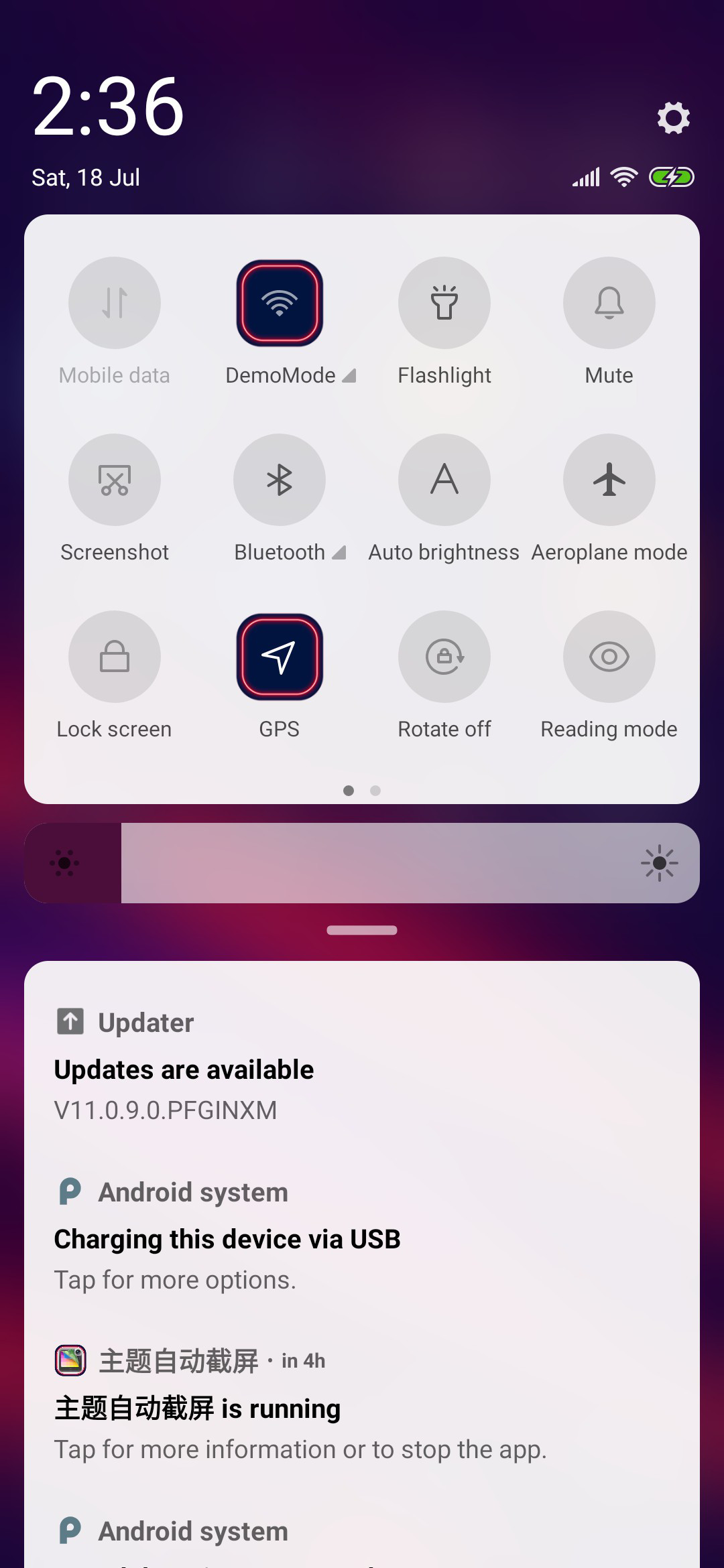The image size is (724, 1568).
Task: Tap the Lock screen tile
Action: (x=115, y=657)
